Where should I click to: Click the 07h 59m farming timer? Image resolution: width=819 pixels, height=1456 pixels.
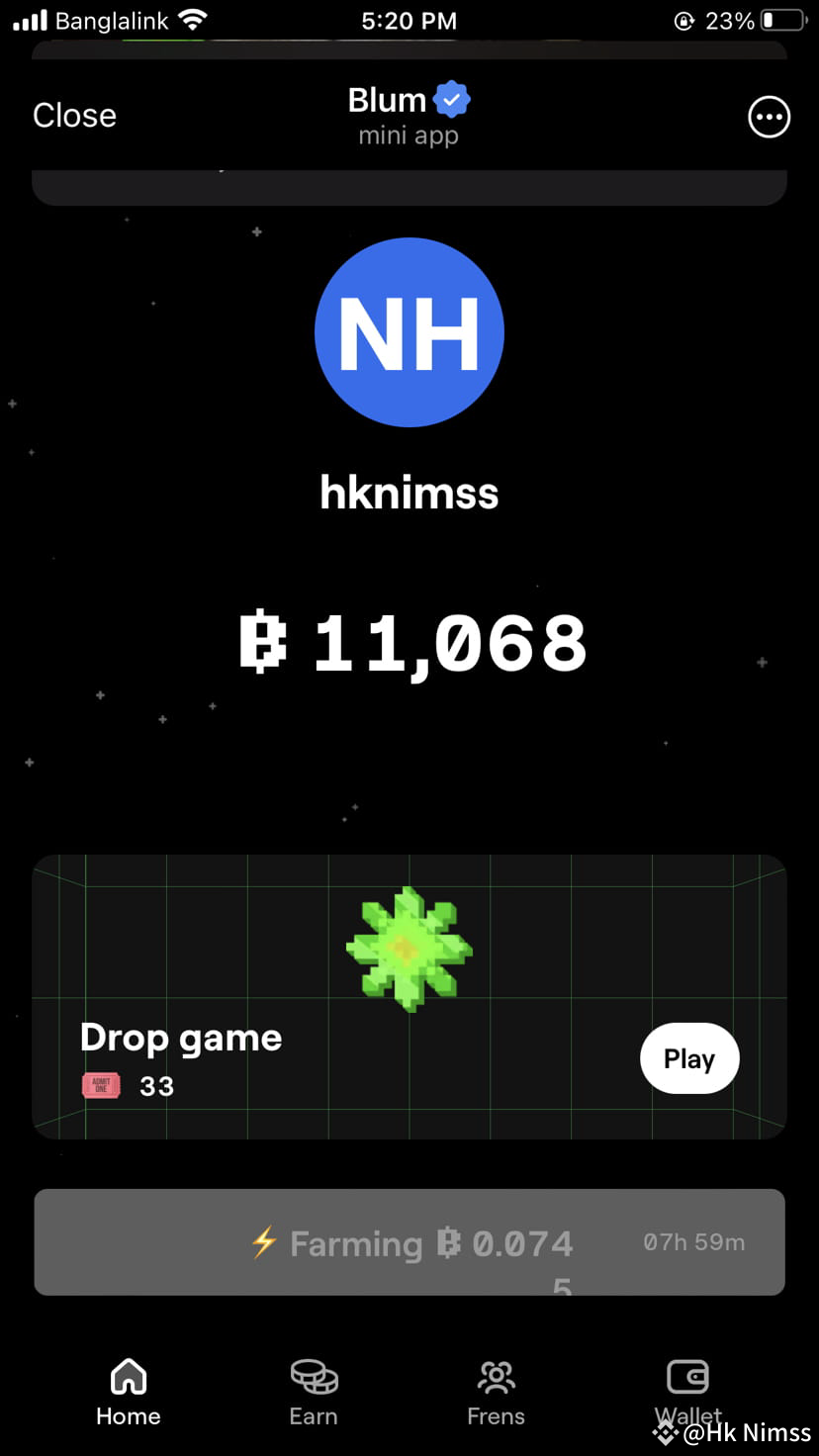pos(693,1242)
